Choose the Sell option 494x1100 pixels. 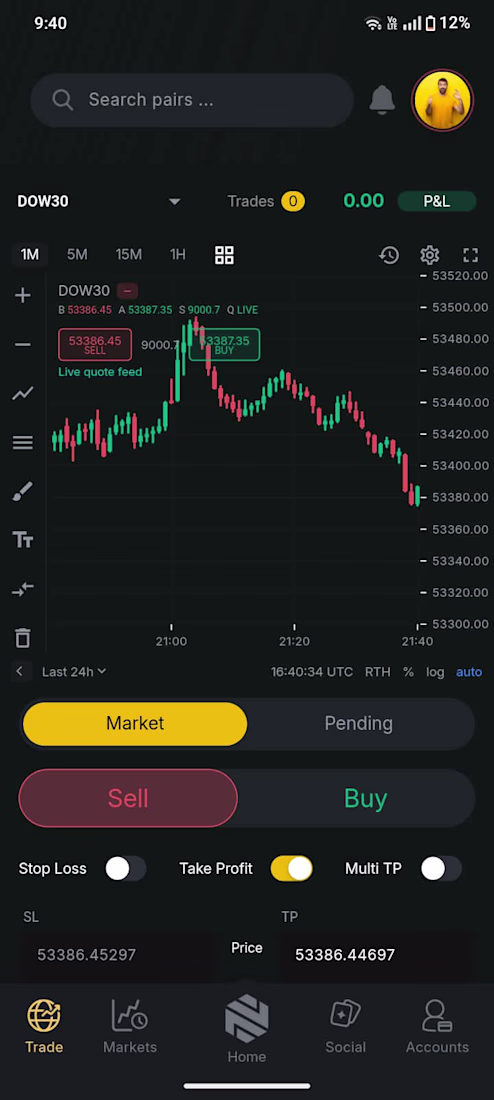128,798
